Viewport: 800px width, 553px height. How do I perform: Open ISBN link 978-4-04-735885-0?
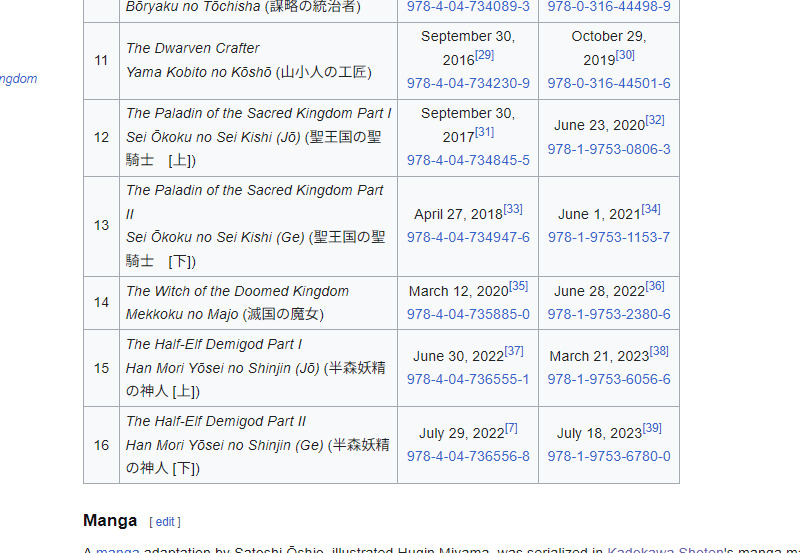[468, 314]
